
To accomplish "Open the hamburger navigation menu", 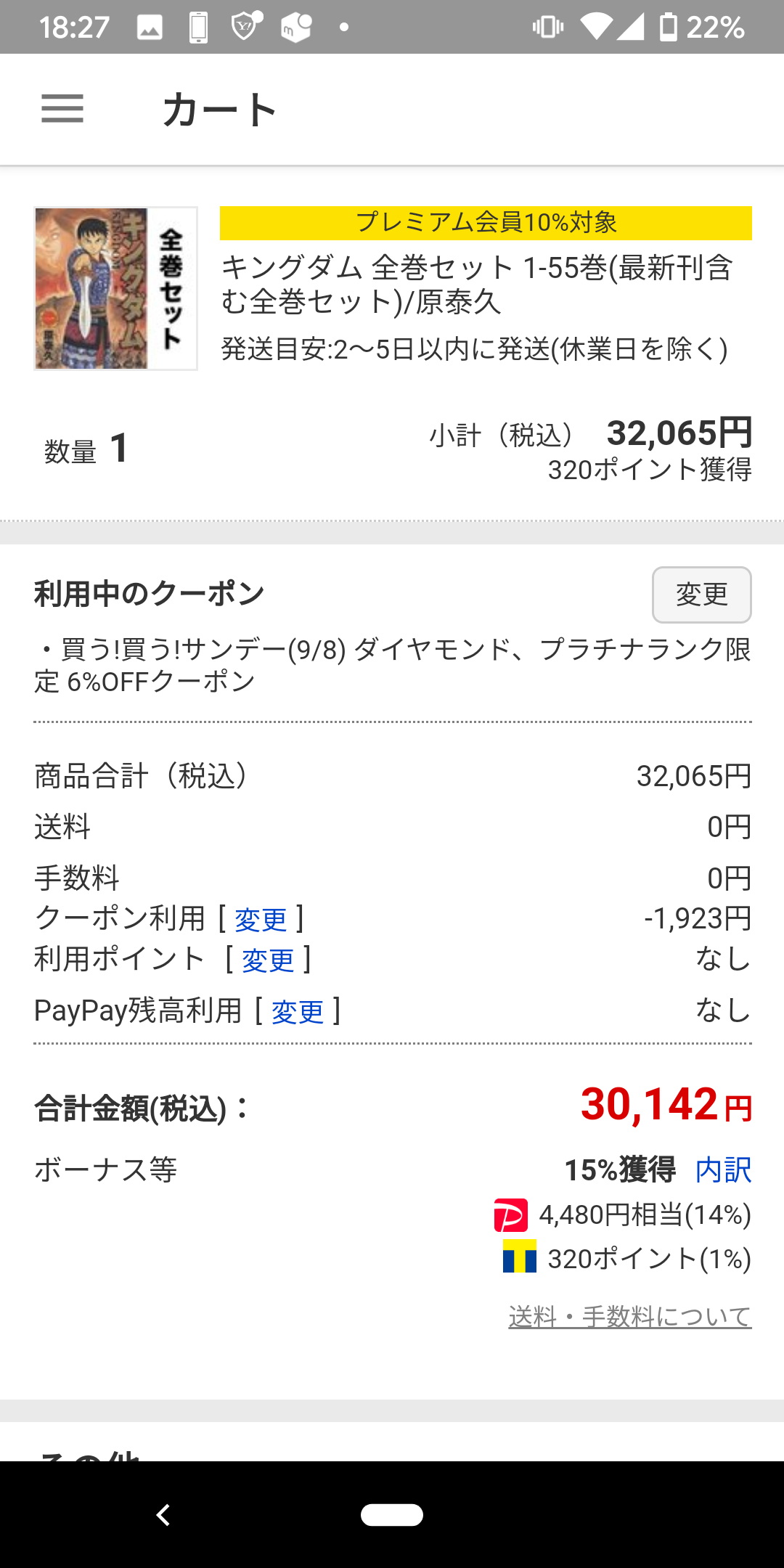I will coord(63,109).
